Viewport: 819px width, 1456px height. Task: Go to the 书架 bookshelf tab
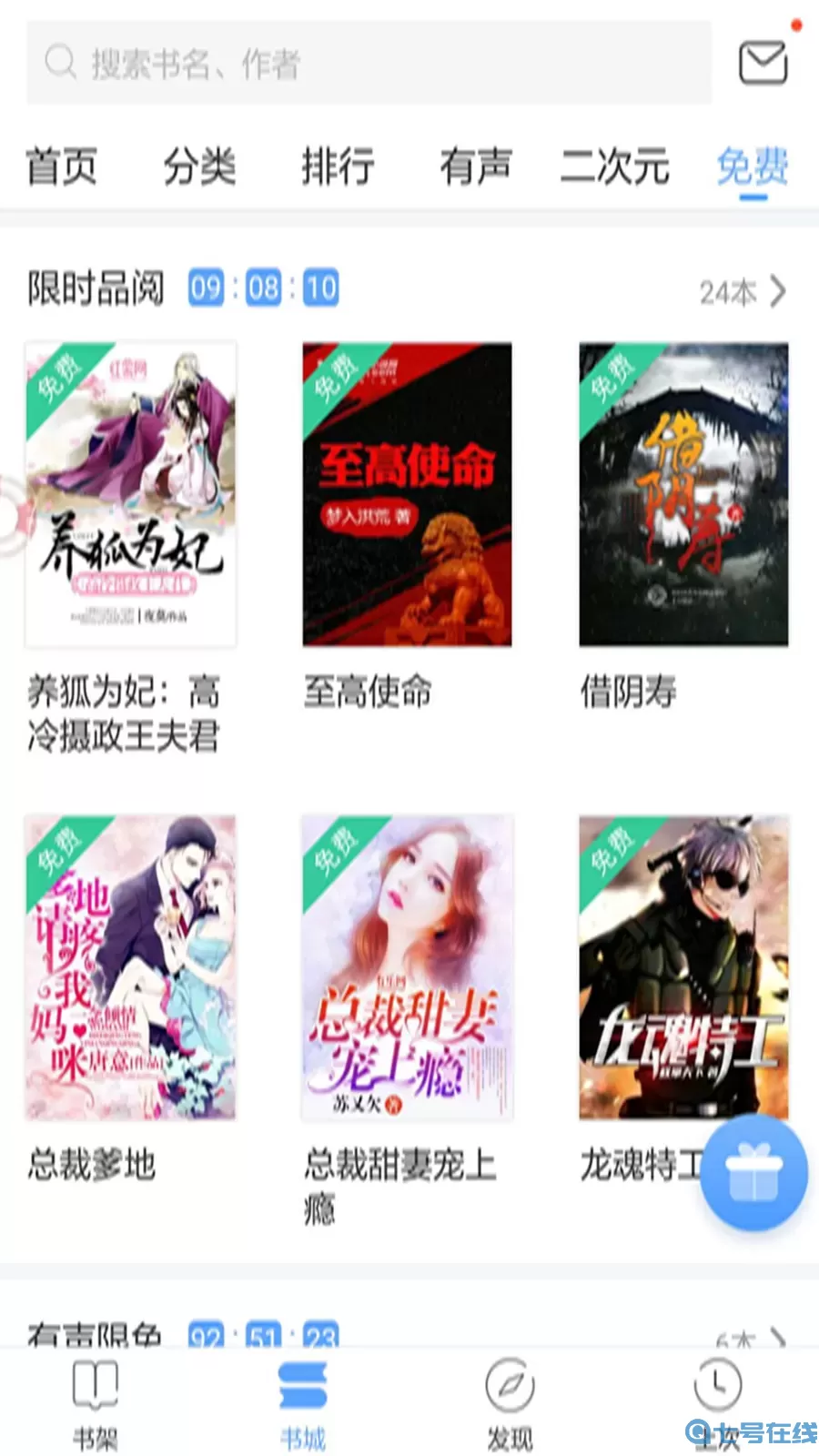(95, 1402)
